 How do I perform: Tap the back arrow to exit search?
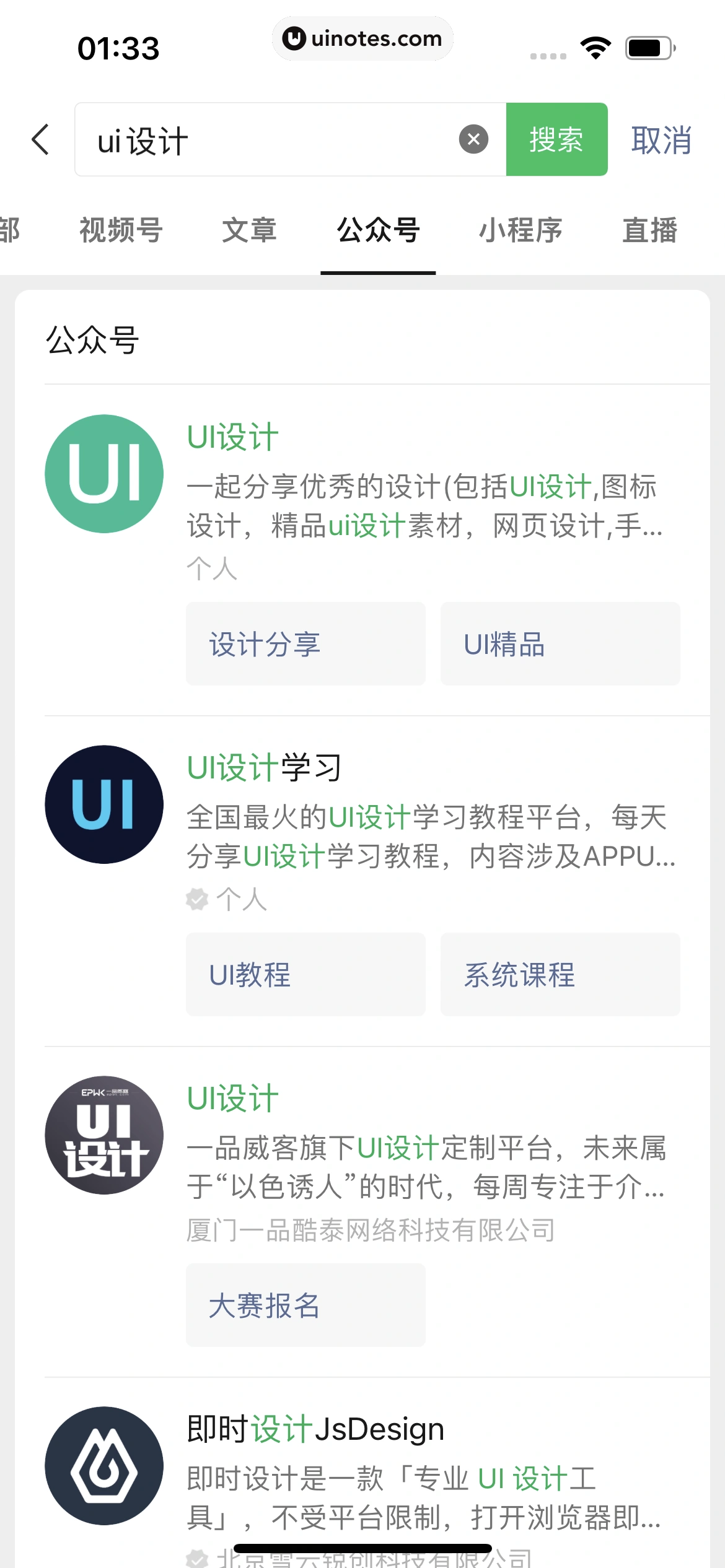40,139
